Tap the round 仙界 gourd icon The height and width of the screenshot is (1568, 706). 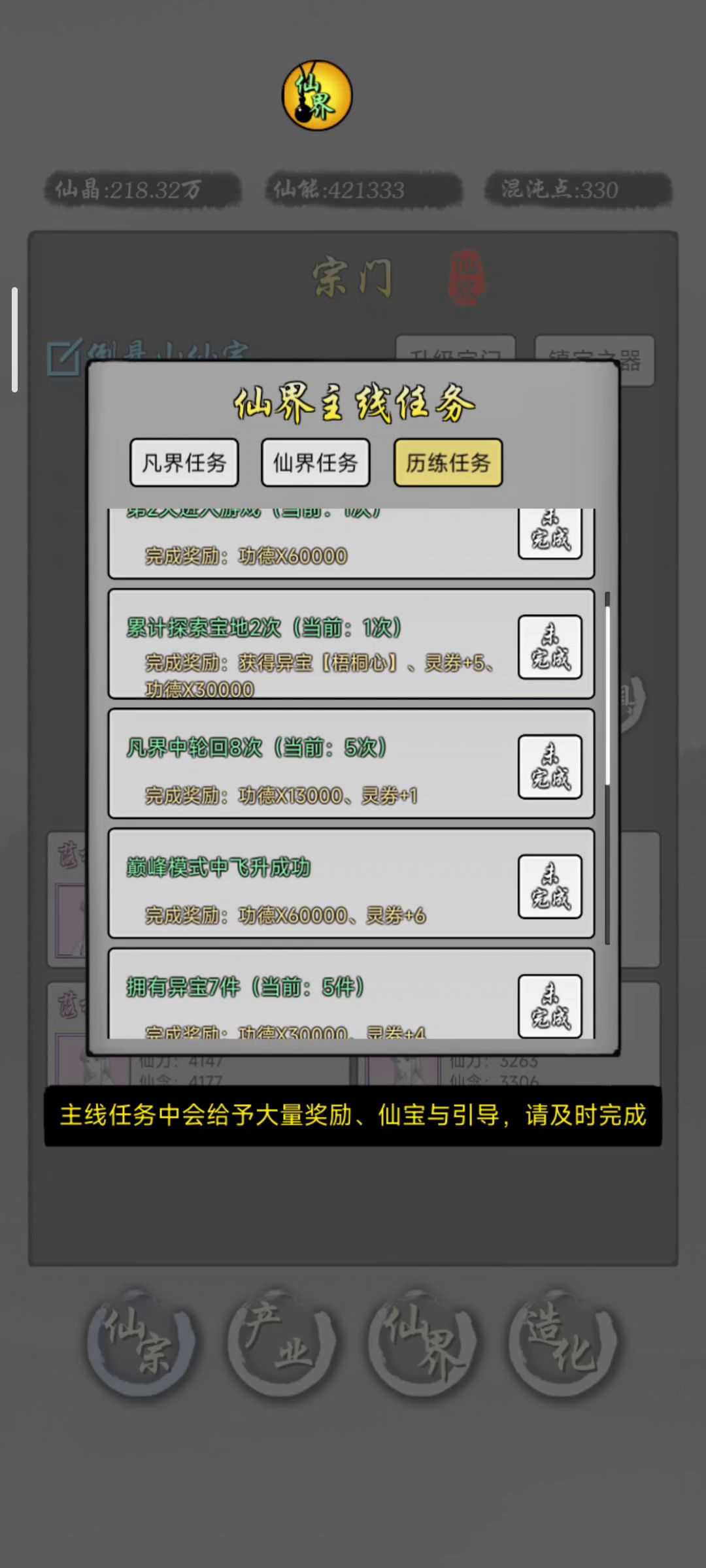(x=317, y=95)
